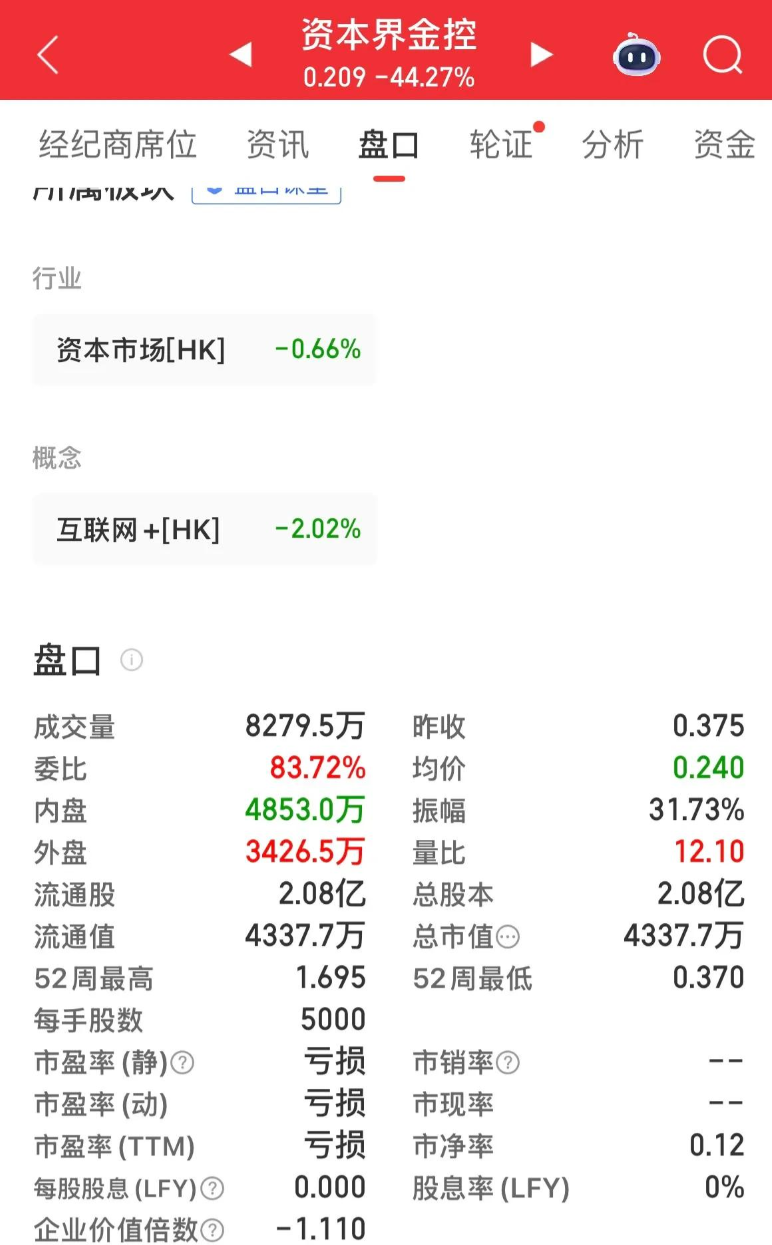Tap the more icon next to 总市值

coord(508,937)
